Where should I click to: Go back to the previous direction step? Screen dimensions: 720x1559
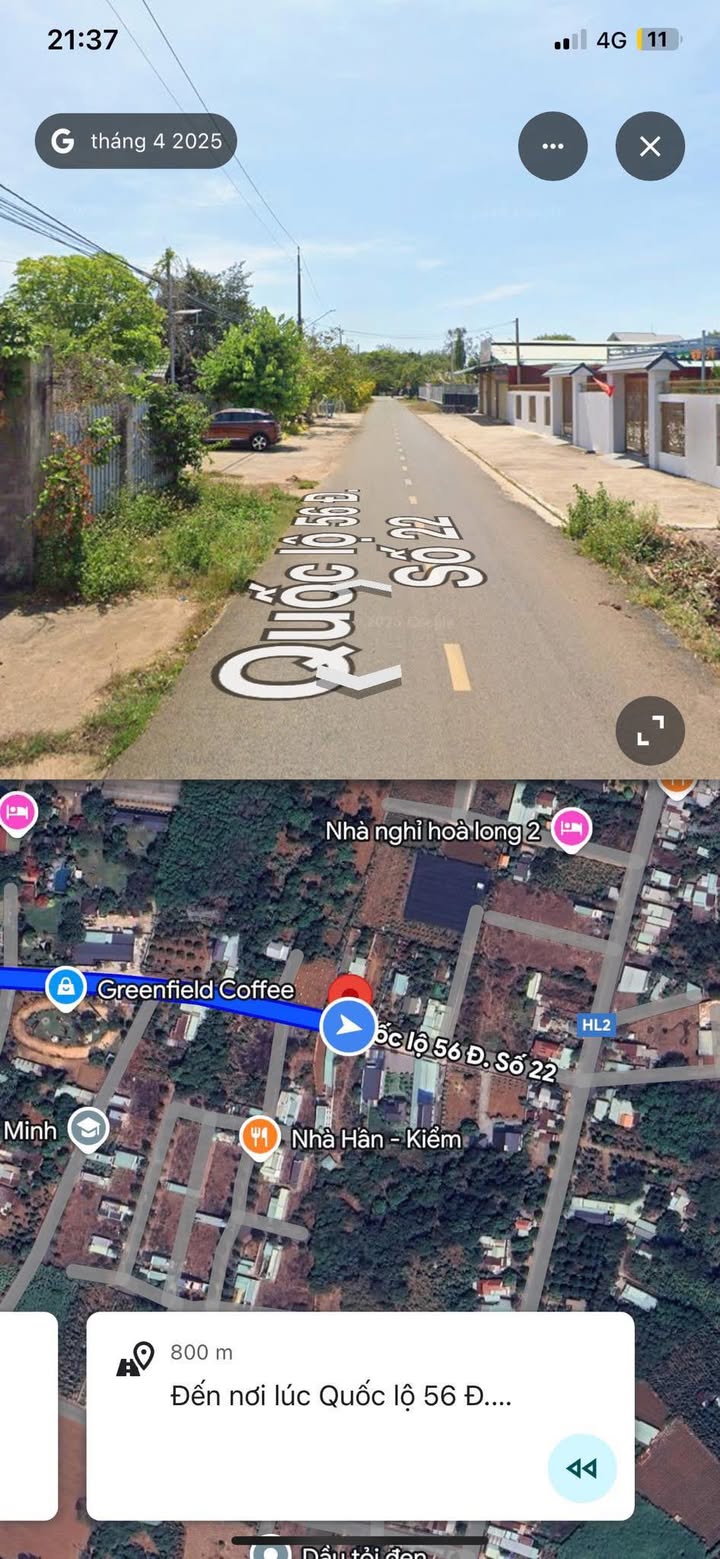pyautogui.click(x=581, y=1468)
